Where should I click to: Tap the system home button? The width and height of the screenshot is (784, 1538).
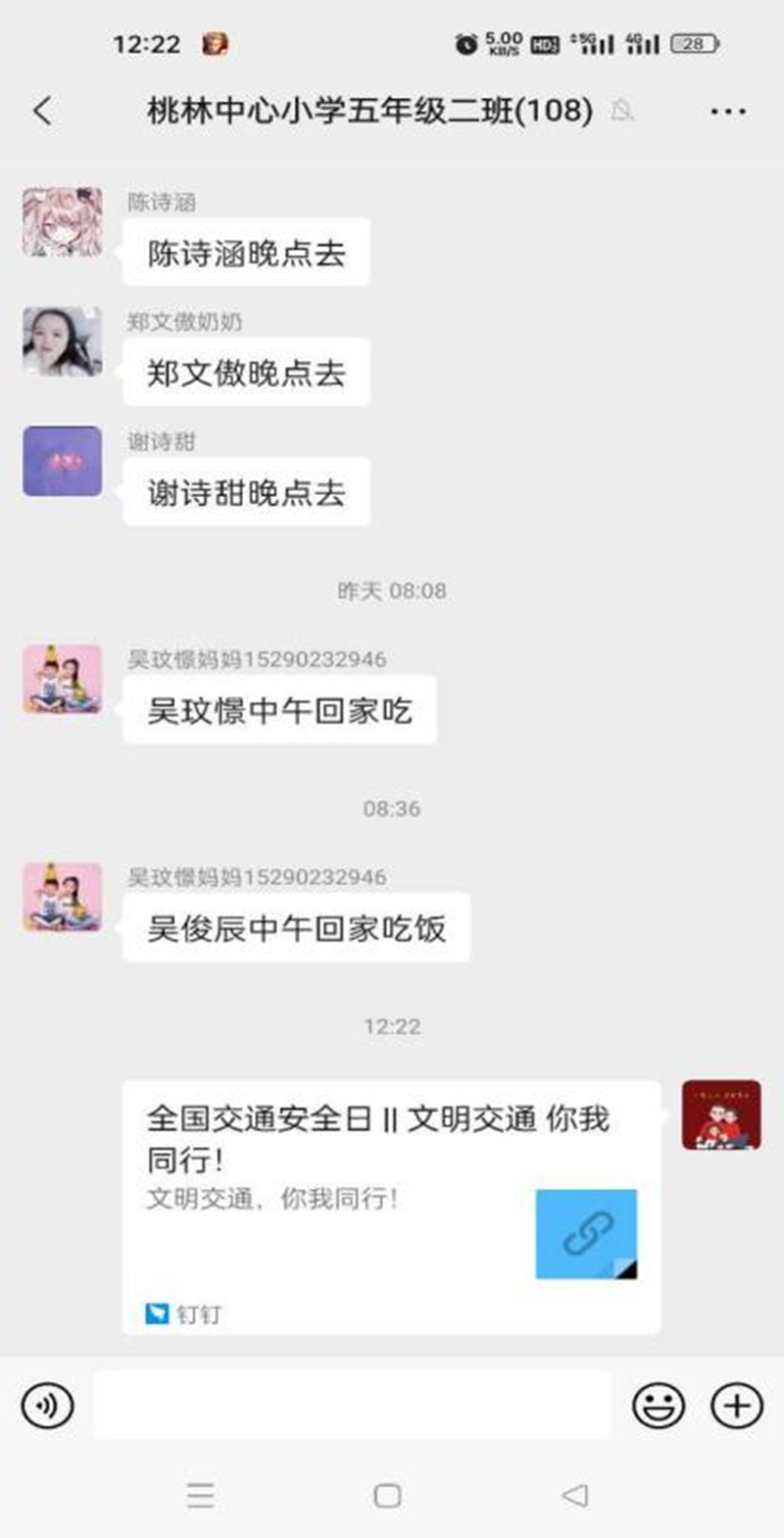[x=388, y=1495]
